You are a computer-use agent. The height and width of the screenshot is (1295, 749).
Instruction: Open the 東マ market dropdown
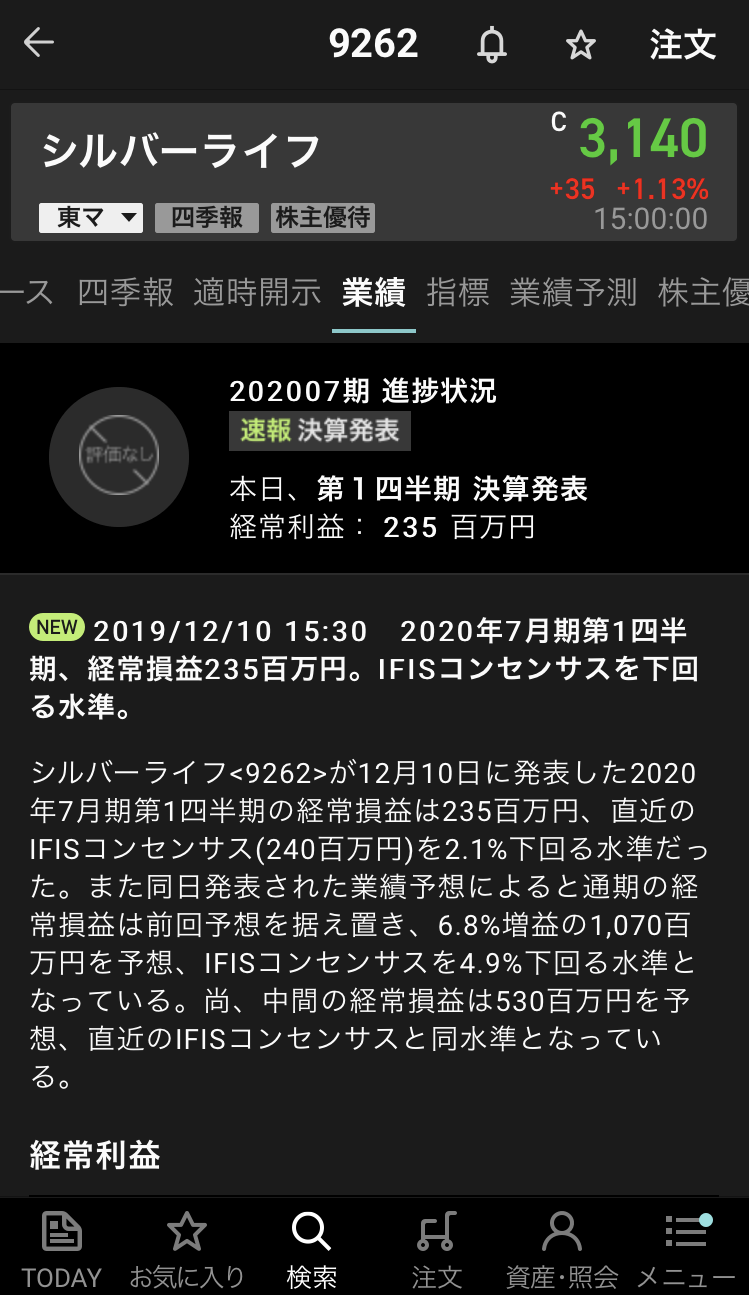click(x=91, y=218)
